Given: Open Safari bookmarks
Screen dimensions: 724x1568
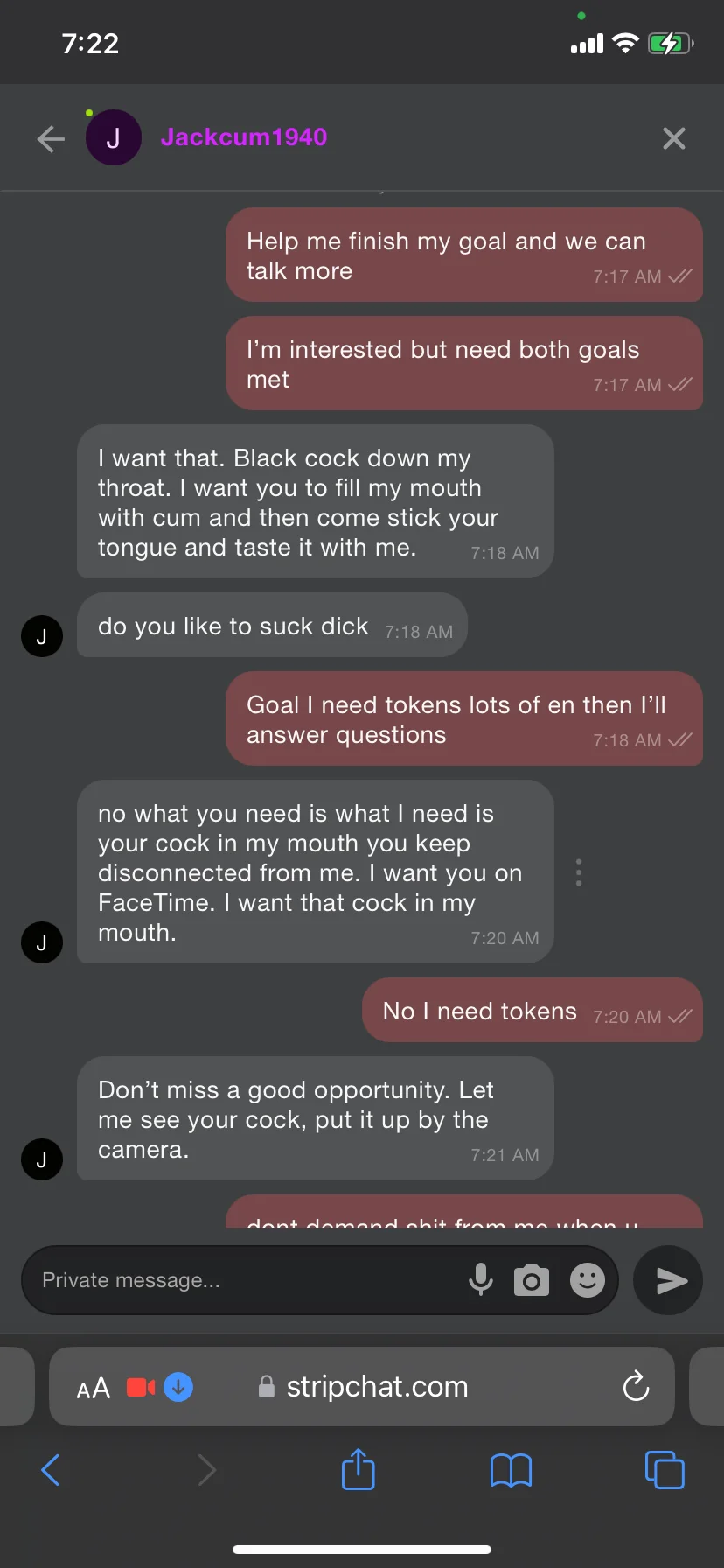Looking at the screenshot, I should click(x=512, y=1470).
